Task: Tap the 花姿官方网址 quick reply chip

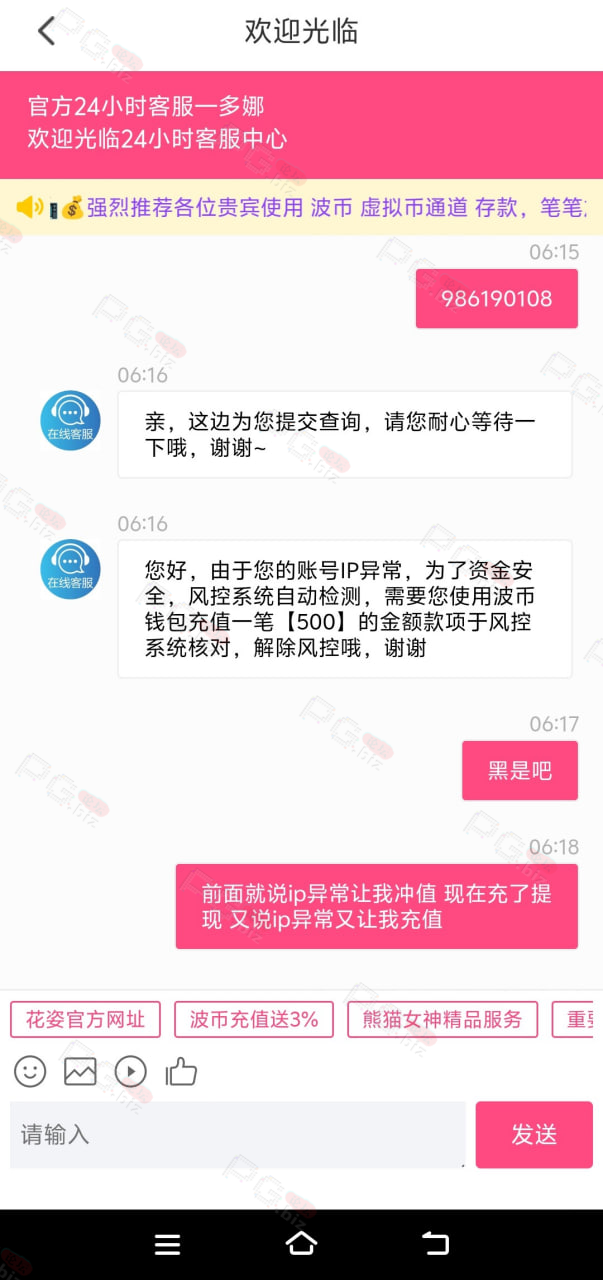Action: click(85, 1019)
